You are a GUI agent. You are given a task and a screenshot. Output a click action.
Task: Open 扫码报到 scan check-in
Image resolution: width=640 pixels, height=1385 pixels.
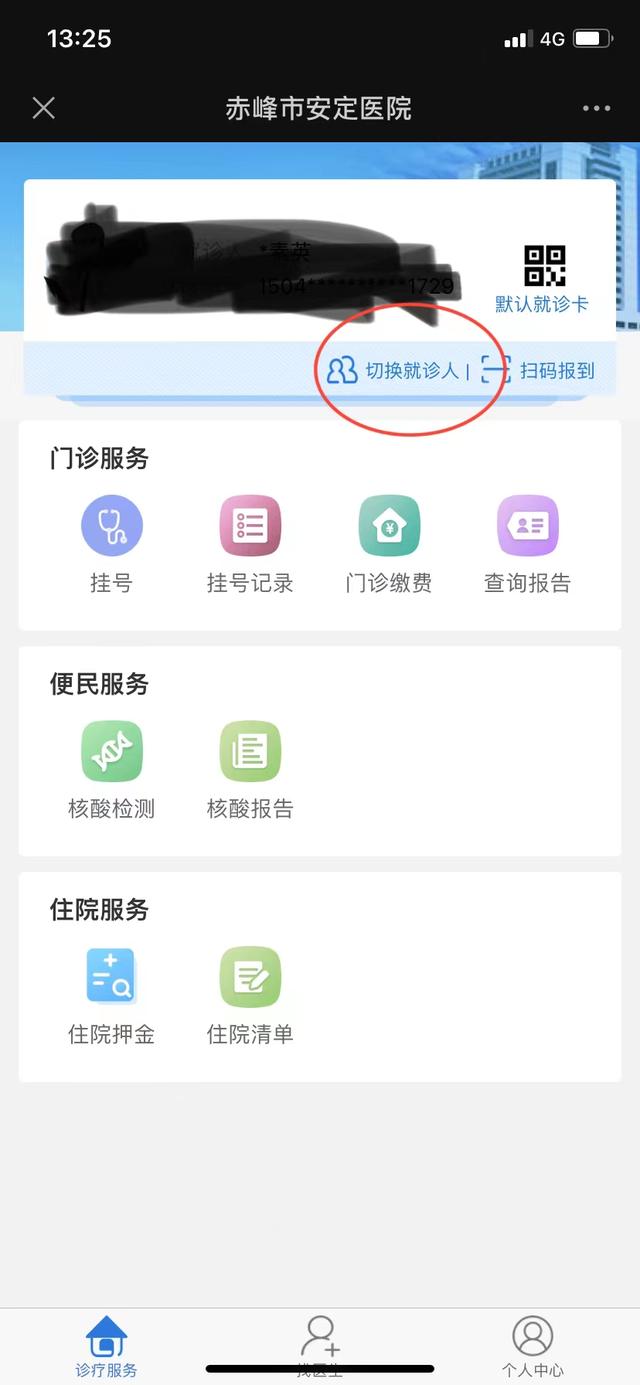click(x=538, y=370)
